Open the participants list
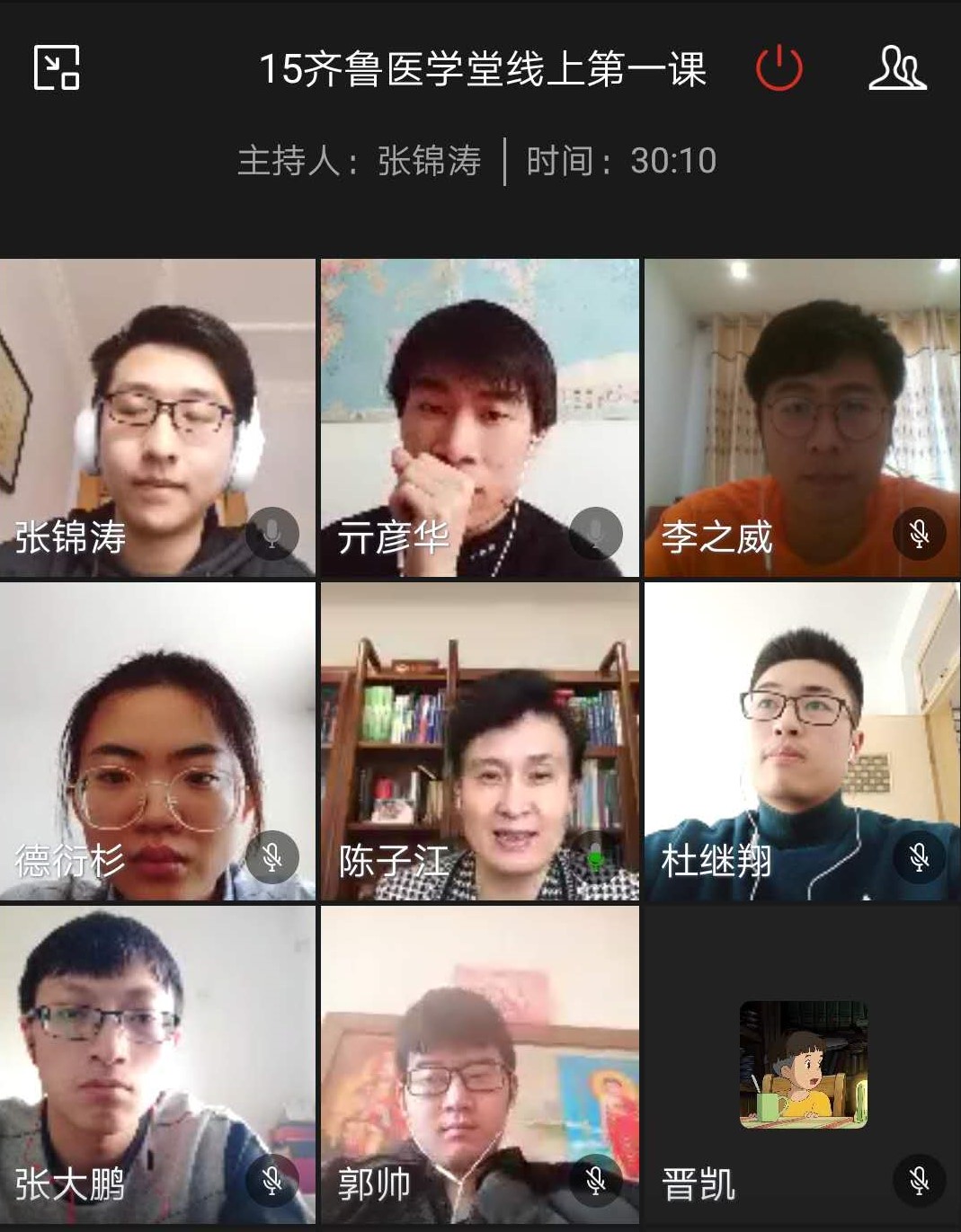961x1232 pixels. [x=896, y=68]
